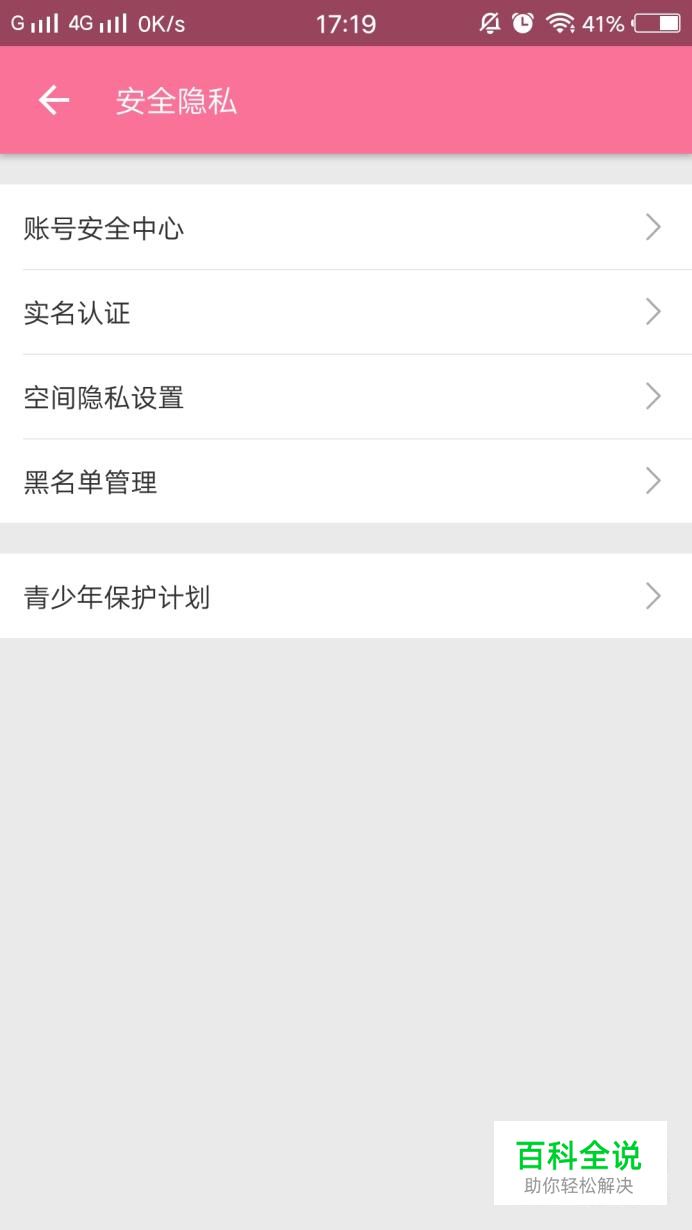Screen dimensions: 692x1230
Task: Open the 实名认证 row
Action: click(346, 312)
